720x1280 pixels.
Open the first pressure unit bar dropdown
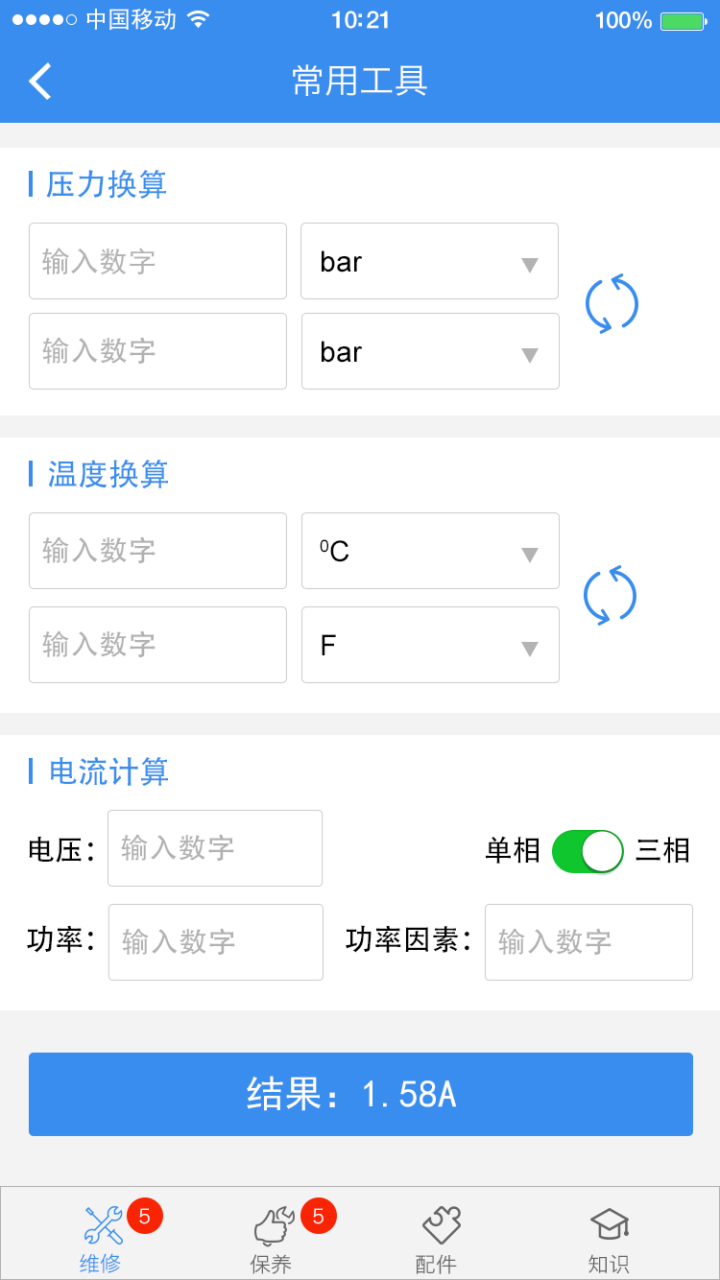point(429,261)
